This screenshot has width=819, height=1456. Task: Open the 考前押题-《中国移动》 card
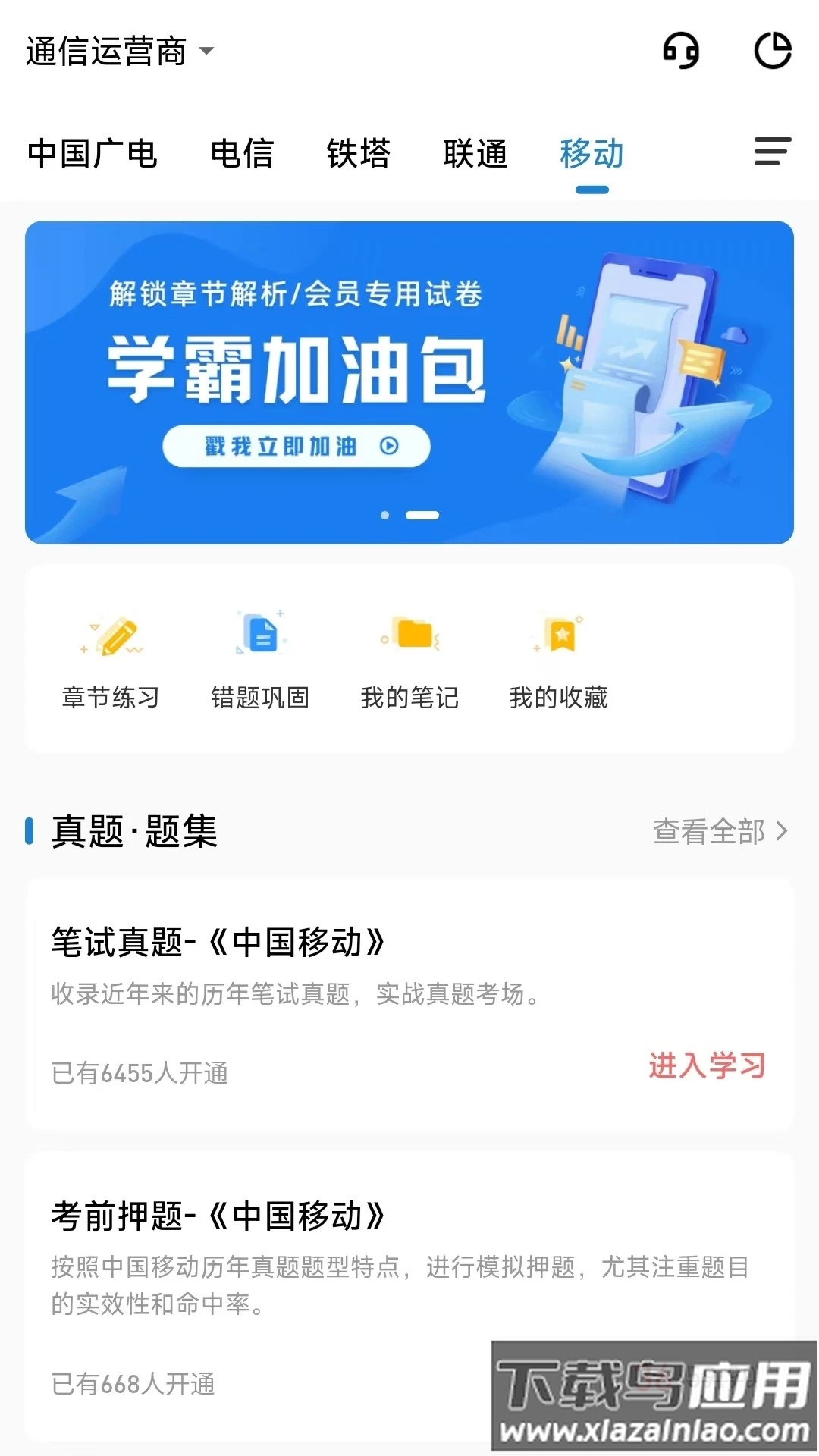409,1289
